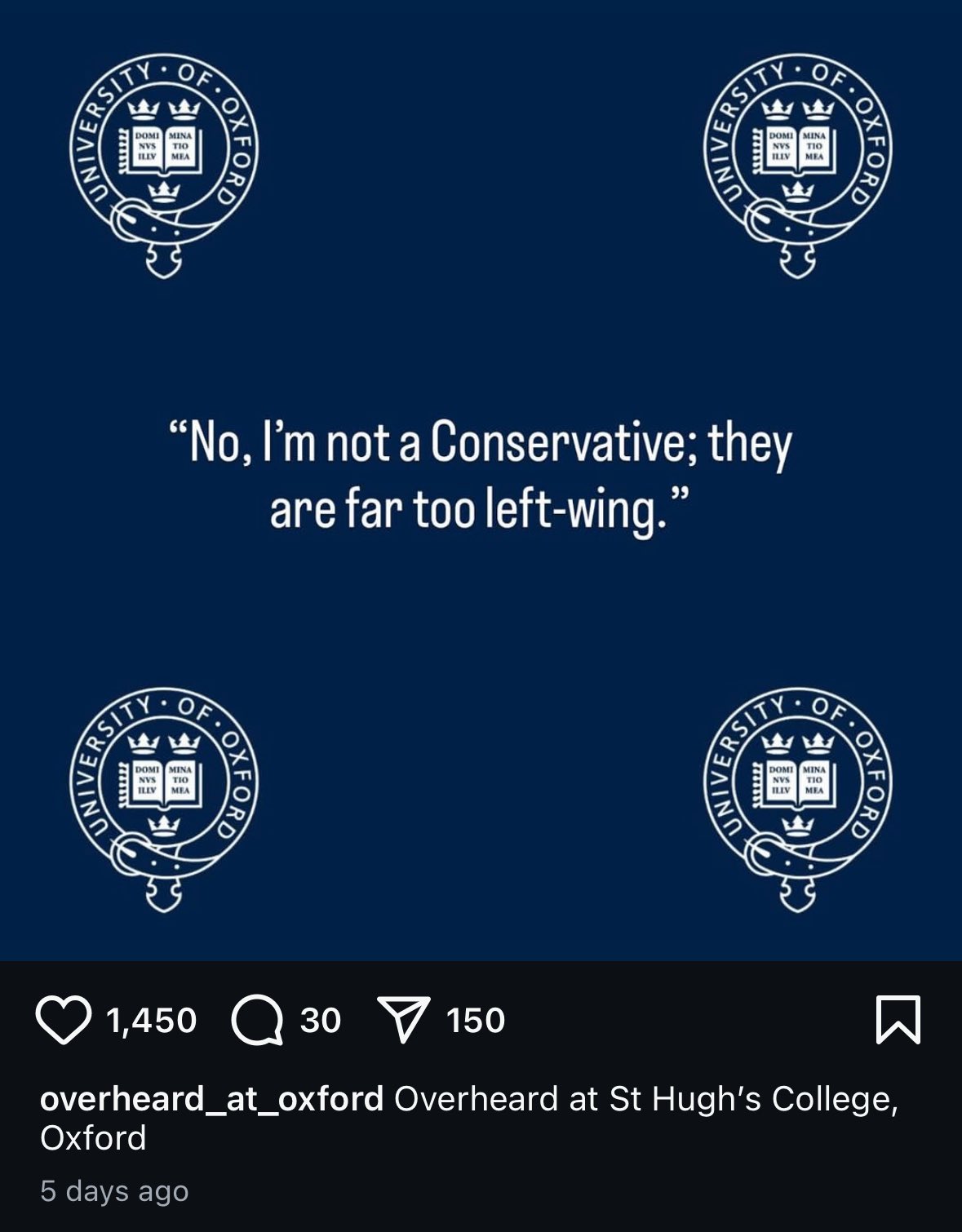Save the post with the bookmark icon
Screen dimensions: 962x1232
tap(898, 1020)
